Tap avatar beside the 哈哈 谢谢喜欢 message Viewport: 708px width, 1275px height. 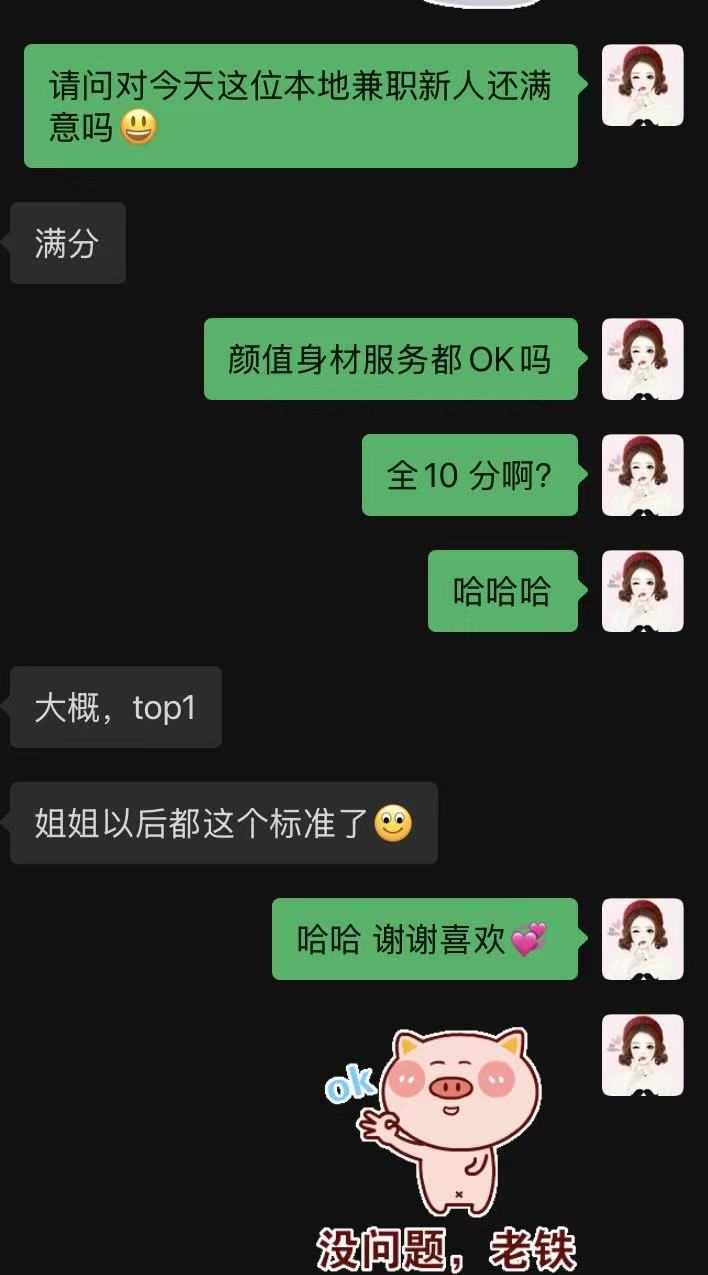(x=642, y=939)
